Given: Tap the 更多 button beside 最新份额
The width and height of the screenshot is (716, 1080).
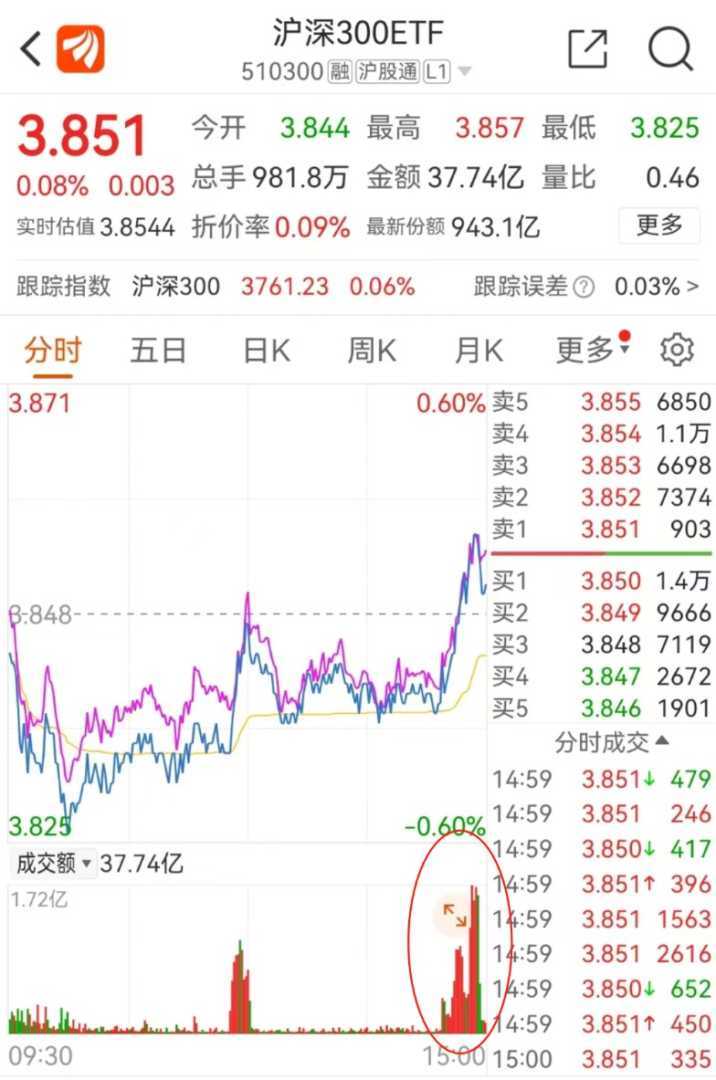Looking at the screenshot, I should 659,225.
